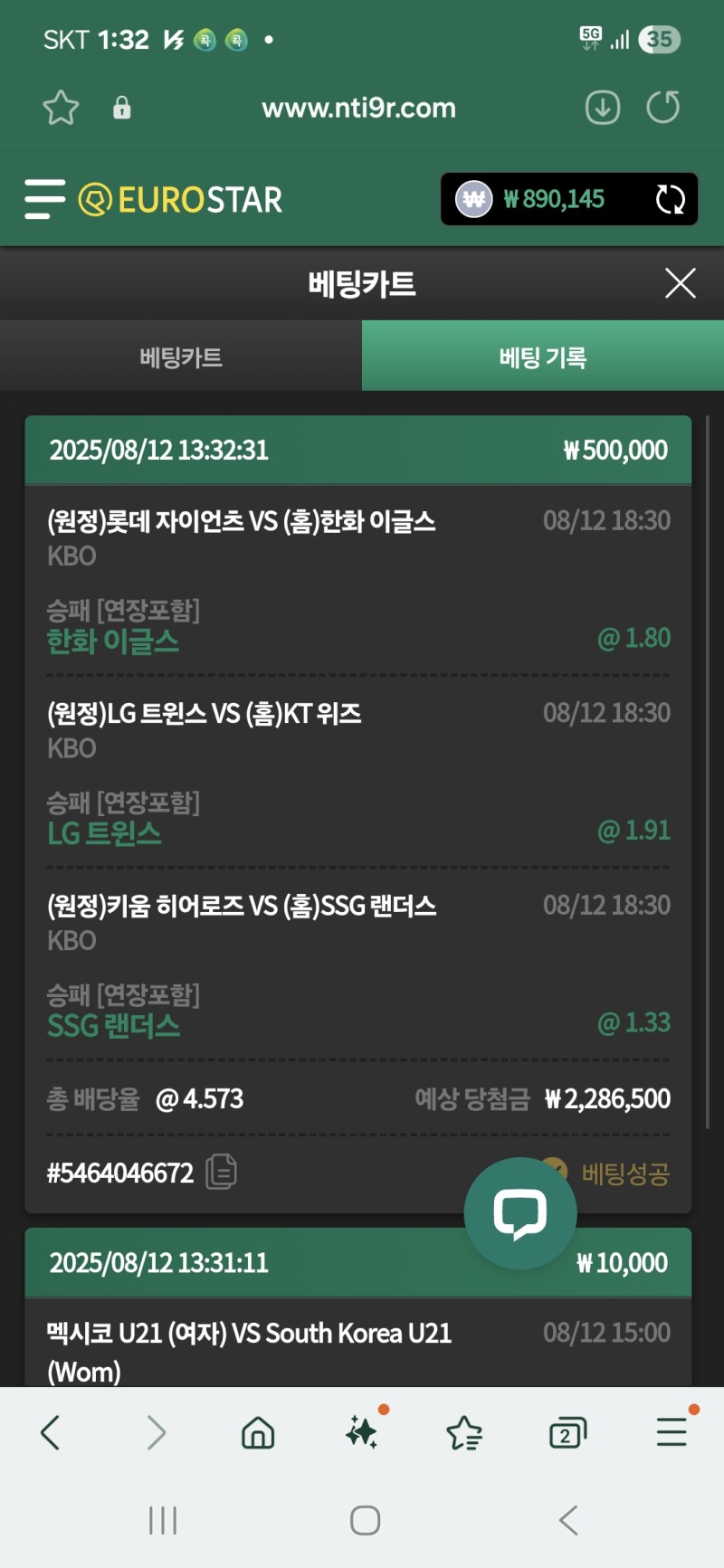
Task: Open the browser downloads icon
Action: click(603, 109)
